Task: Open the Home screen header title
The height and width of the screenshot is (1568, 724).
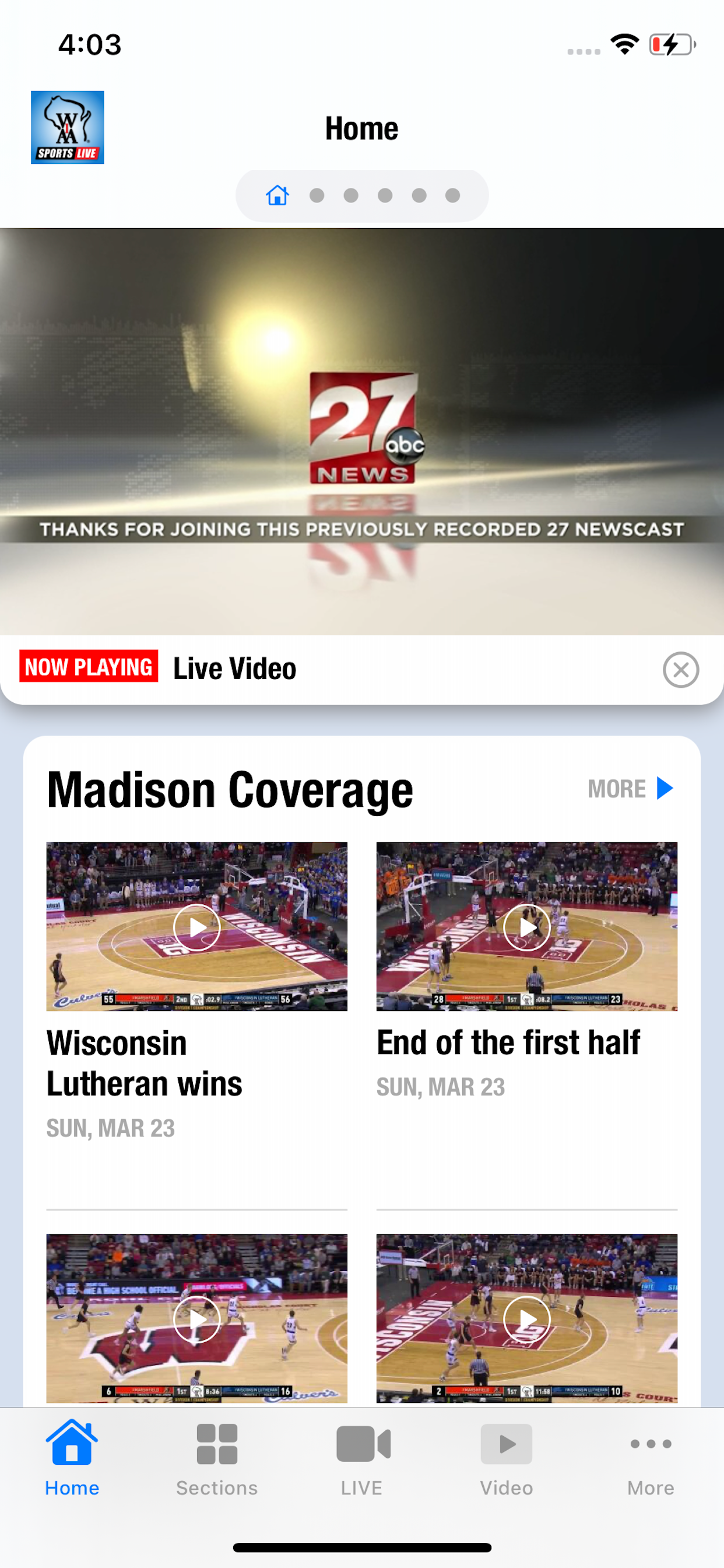Action: point(362,128)
